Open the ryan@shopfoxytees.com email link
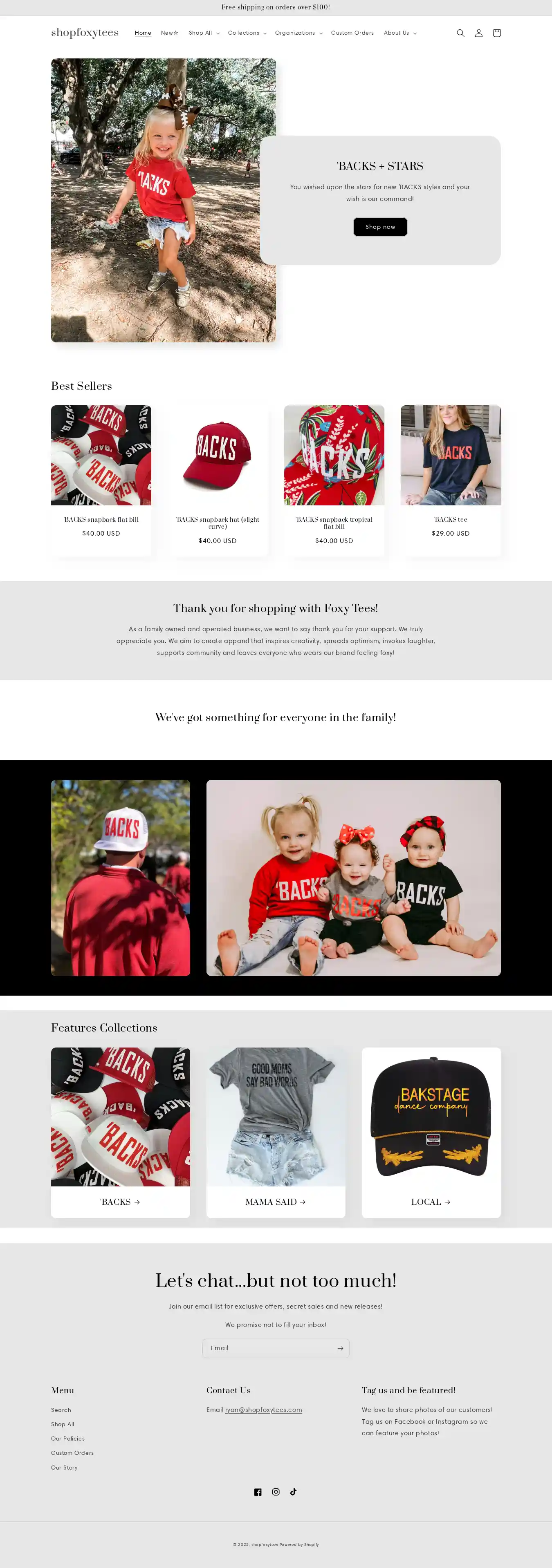 [263, 1410]
